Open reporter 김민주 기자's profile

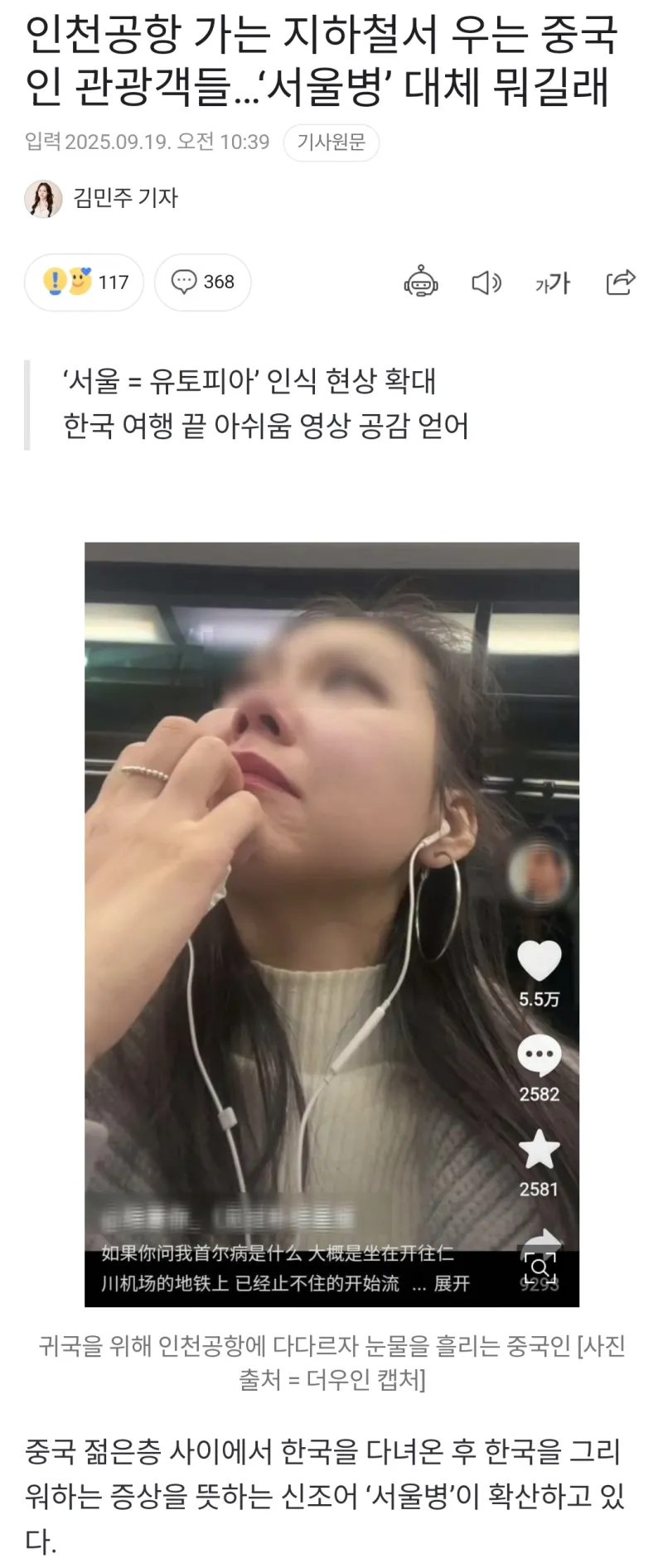(124, 198)
